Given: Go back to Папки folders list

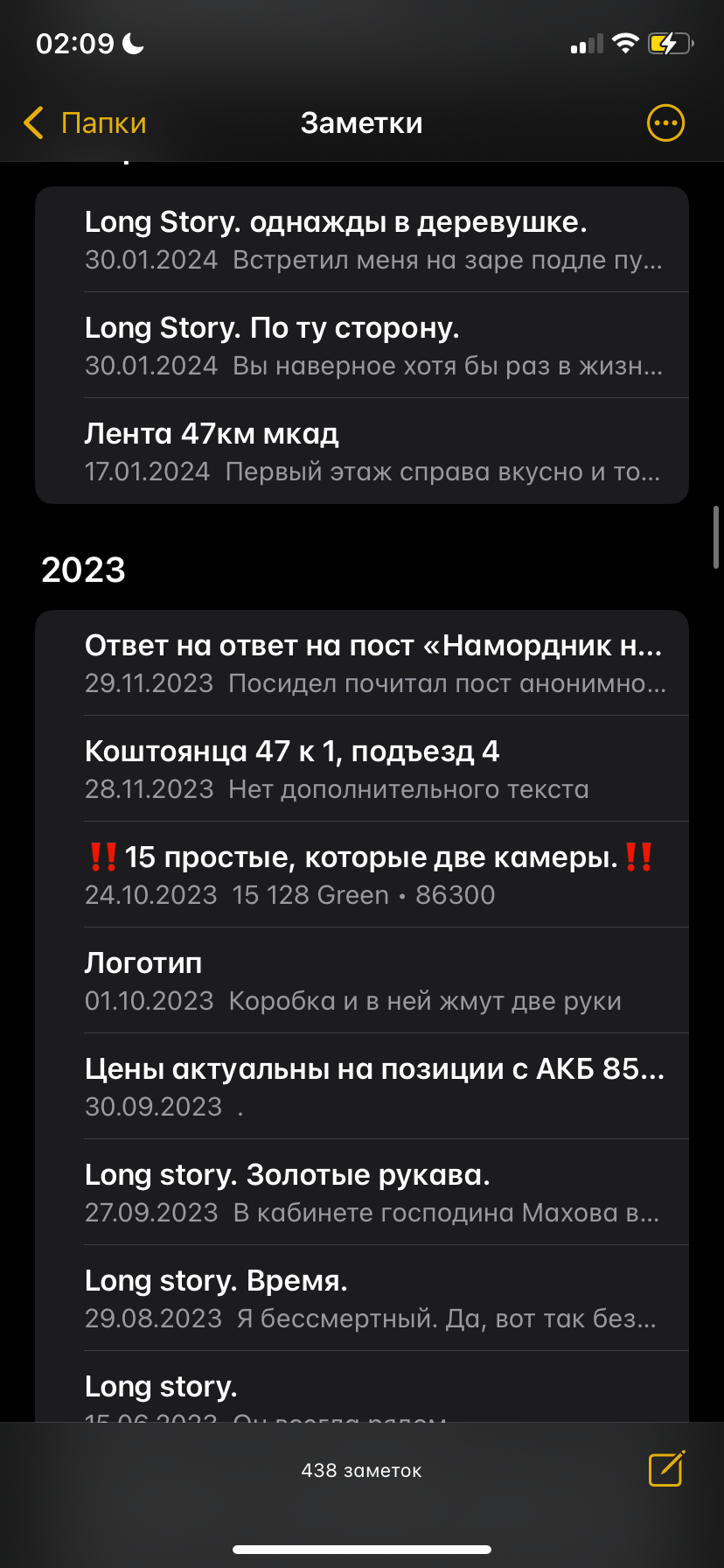Looking at the screenshot, I should coord(86,123).
